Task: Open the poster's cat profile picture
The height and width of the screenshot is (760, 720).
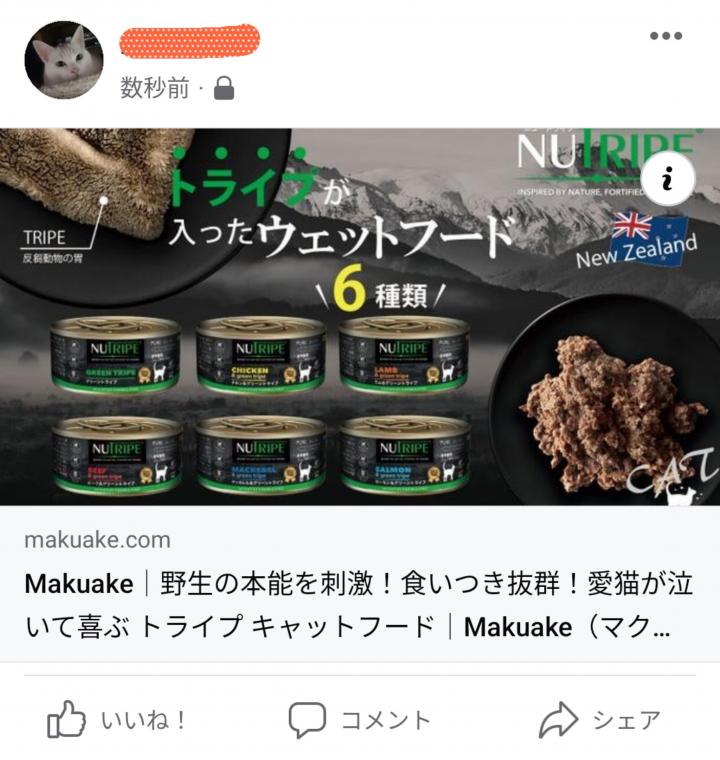Action: pos(63,60)
